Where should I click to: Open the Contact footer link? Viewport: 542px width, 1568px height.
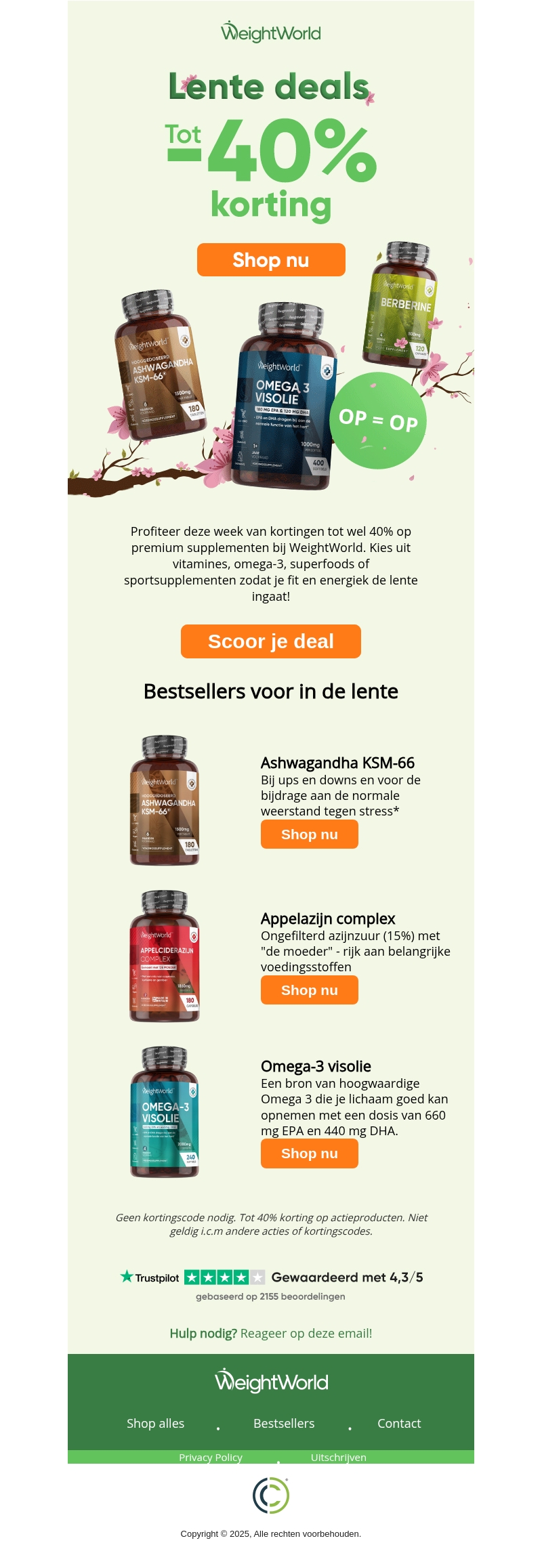pyautogui.click(x=399, y=1423)
